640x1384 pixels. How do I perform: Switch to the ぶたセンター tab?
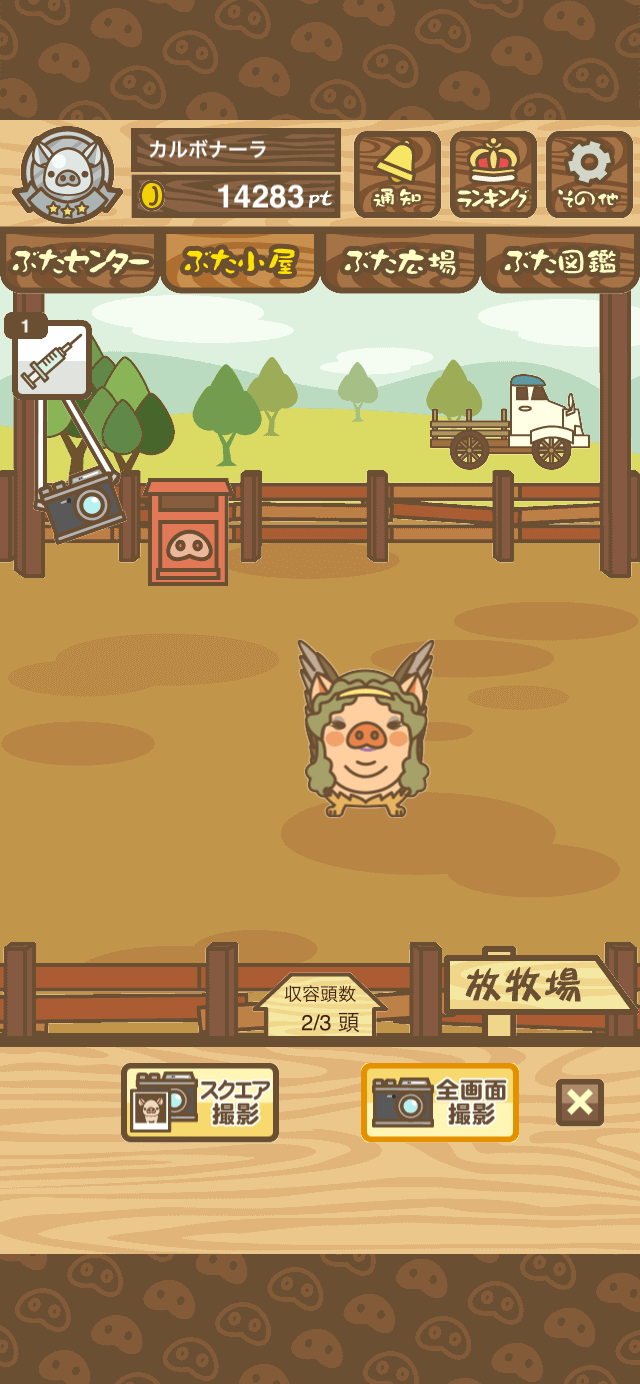pyautogui.click(x=80, y=262)
